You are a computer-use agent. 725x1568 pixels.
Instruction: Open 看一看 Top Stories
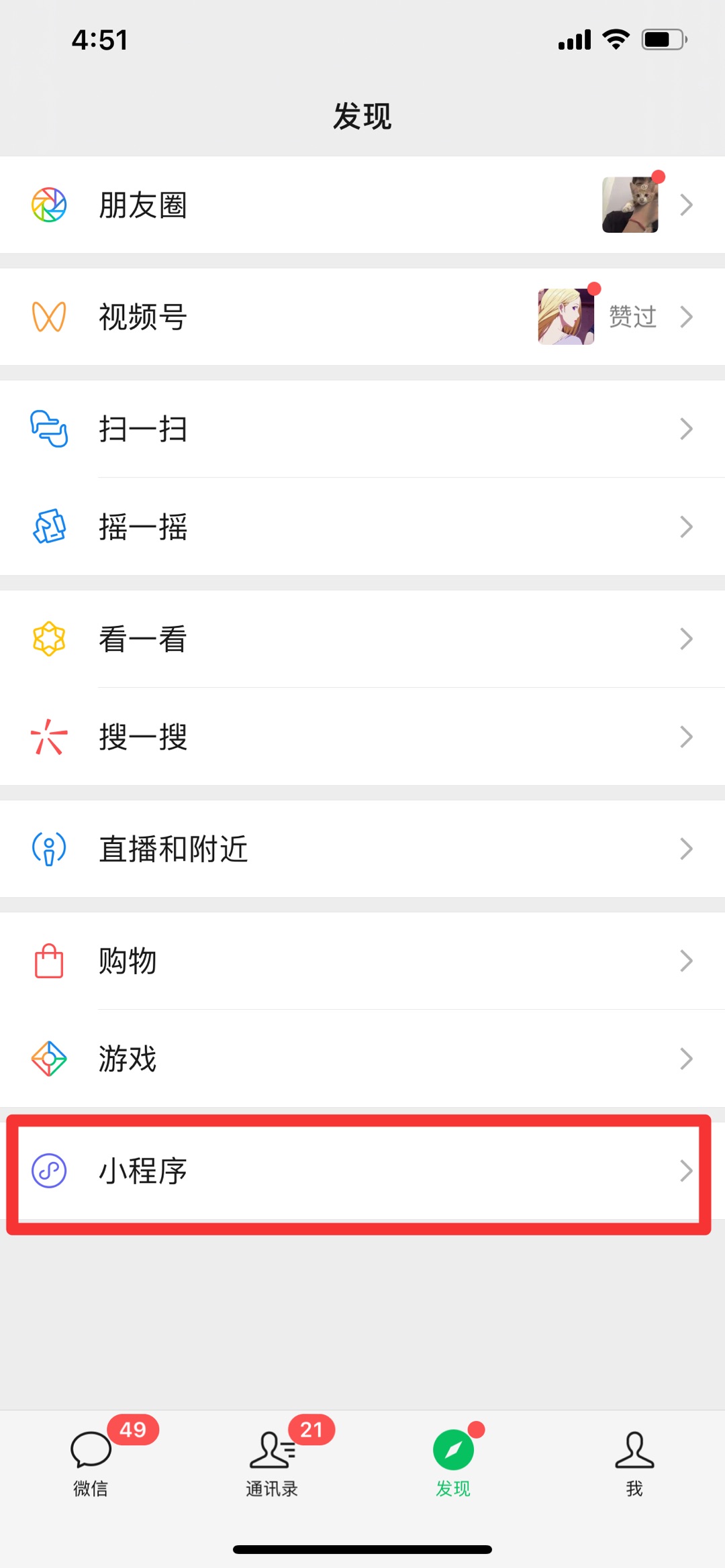pos(362,639)
